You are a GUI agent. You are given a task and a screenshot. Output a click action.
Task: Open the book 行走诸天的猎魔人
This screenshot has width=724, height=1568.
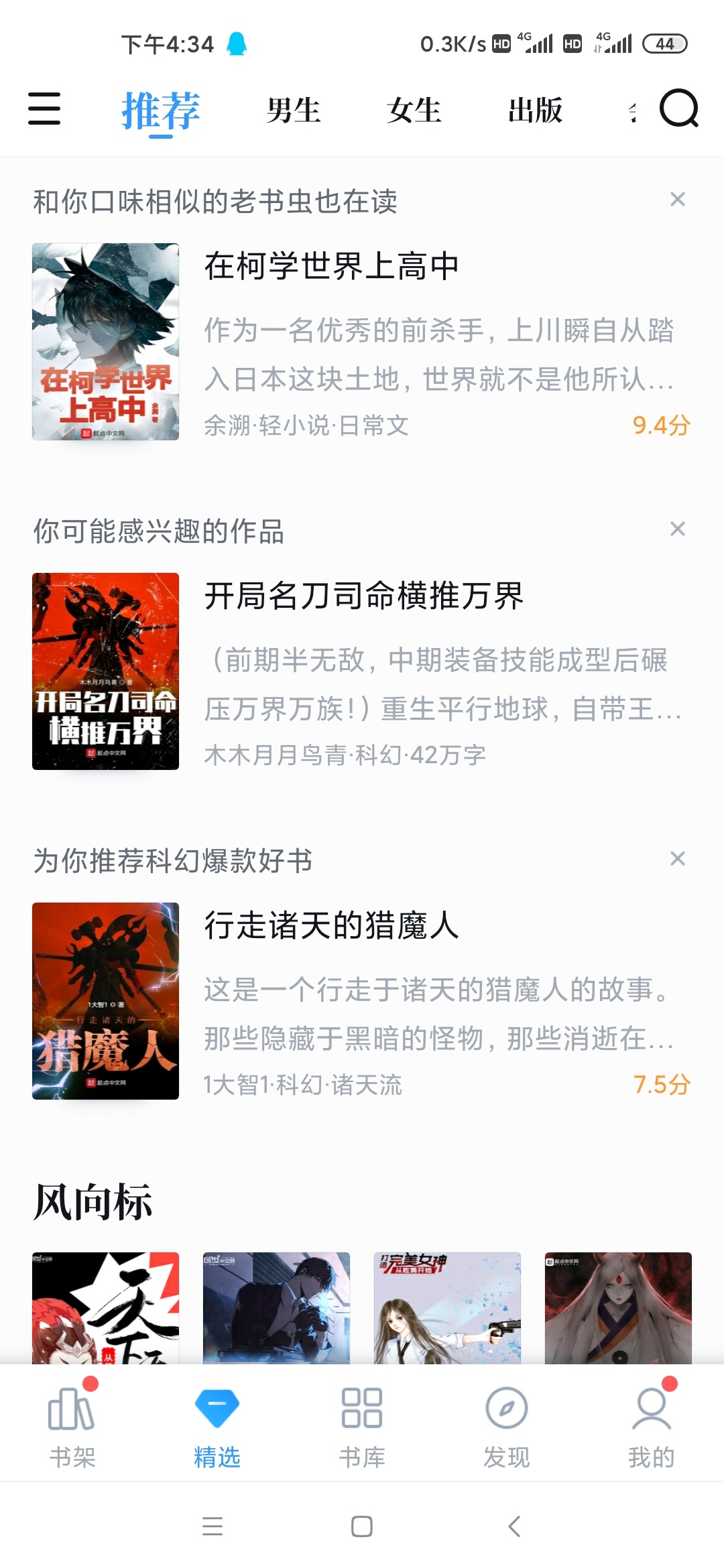tap(331, 926)
